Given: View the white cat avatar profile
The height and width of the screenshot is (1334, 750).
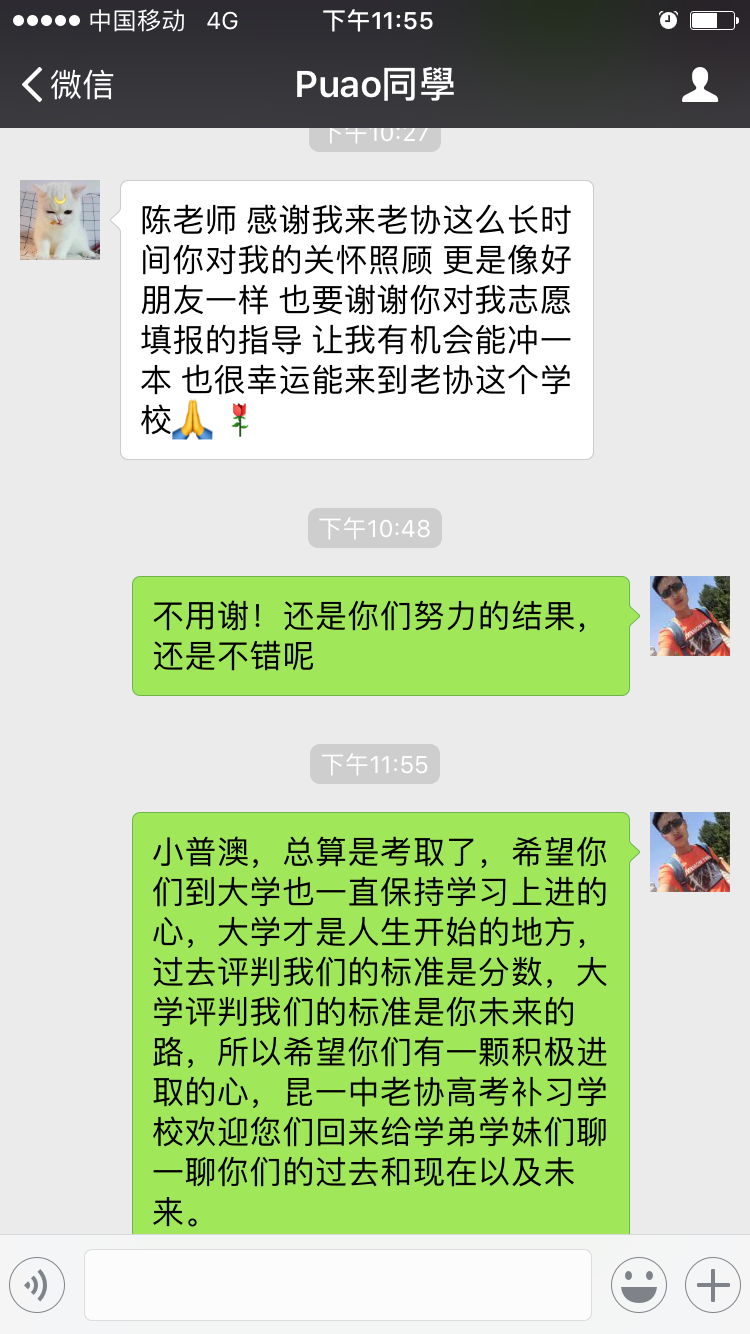Looking at the screenshot, I should coord(60,220).
